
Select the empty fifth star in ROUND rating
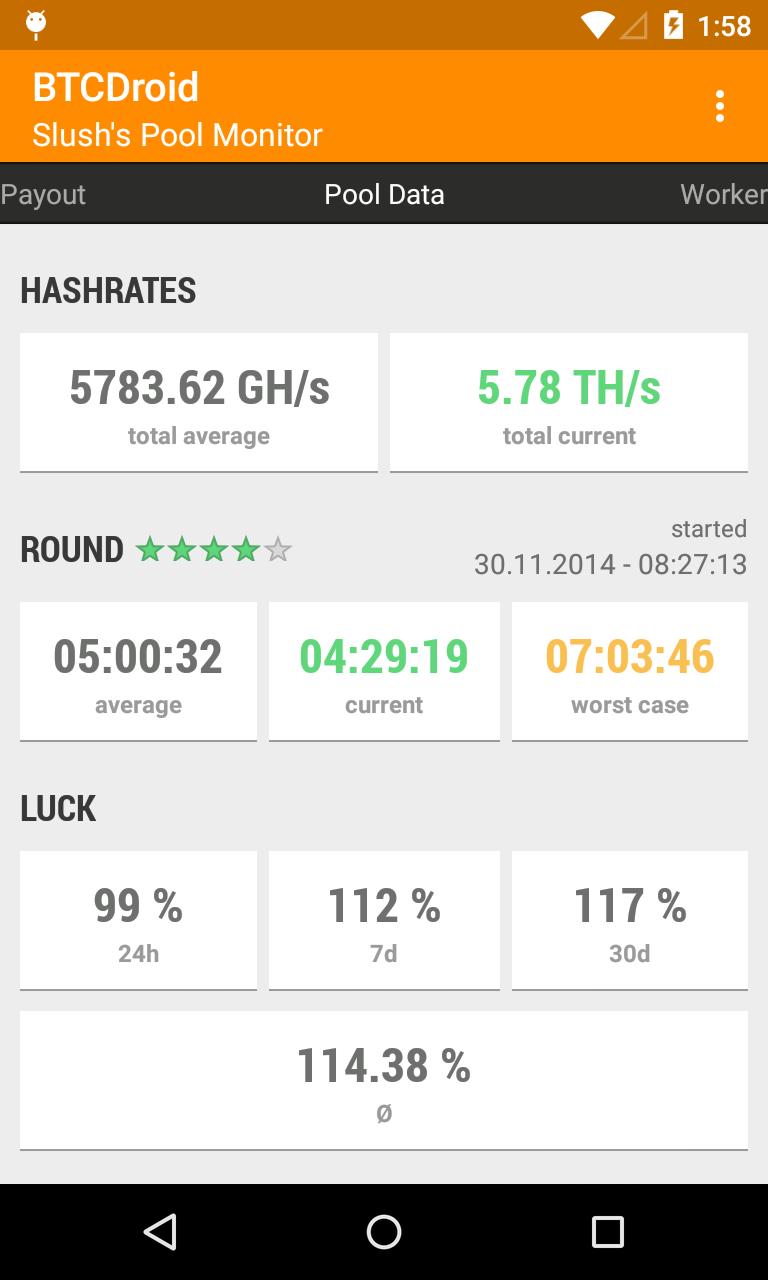pos(278,549)
